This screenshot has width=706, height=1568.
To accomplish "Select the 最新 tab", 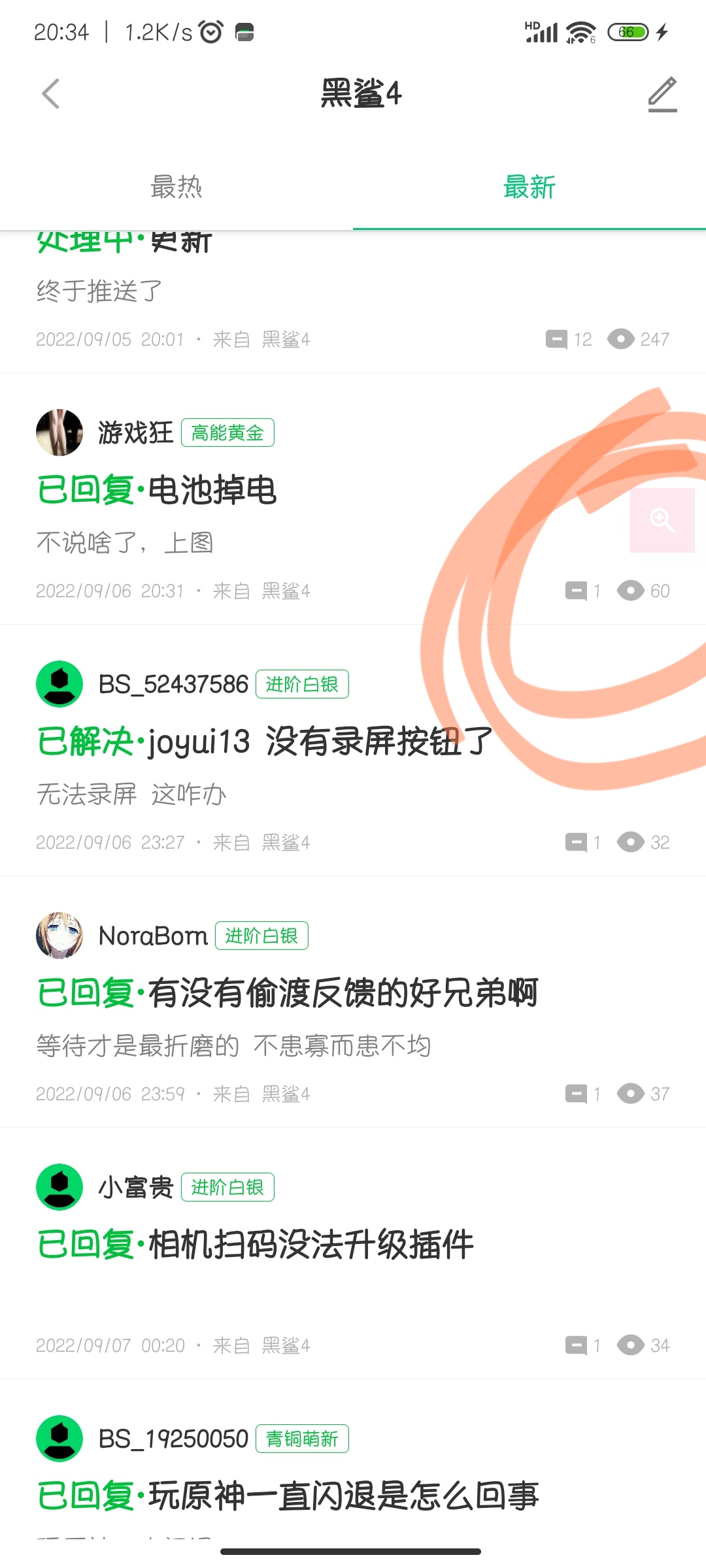I will point(529,188).
